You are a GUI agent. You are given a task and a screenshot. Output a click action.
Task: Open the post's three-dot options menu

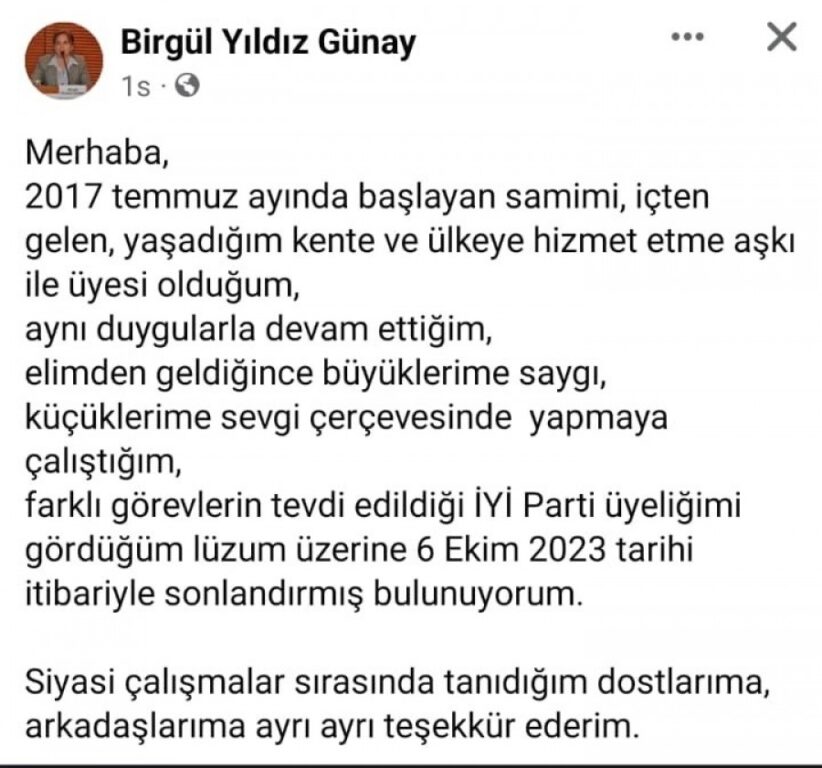687,38
